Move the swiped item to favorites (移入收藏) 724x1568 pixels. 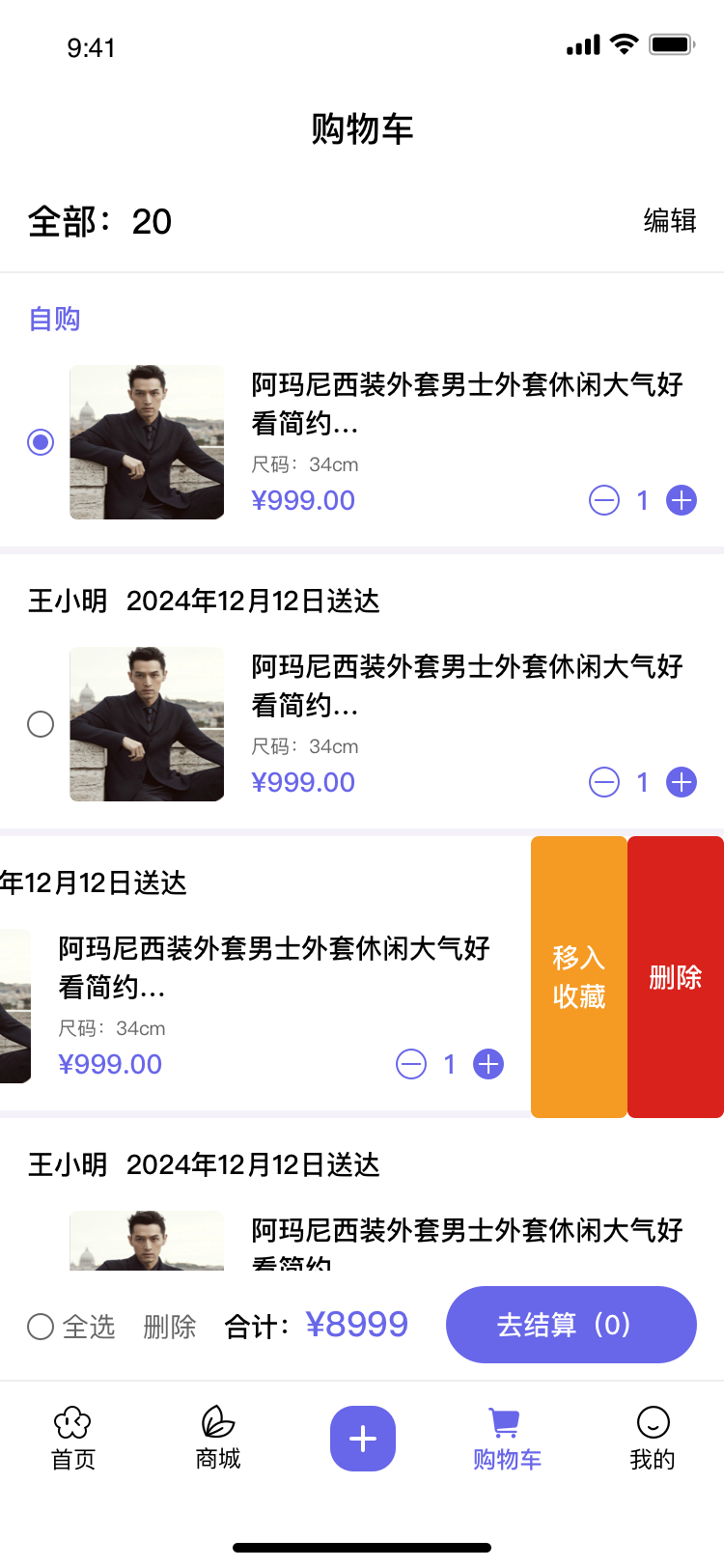[x=579, y=977]
